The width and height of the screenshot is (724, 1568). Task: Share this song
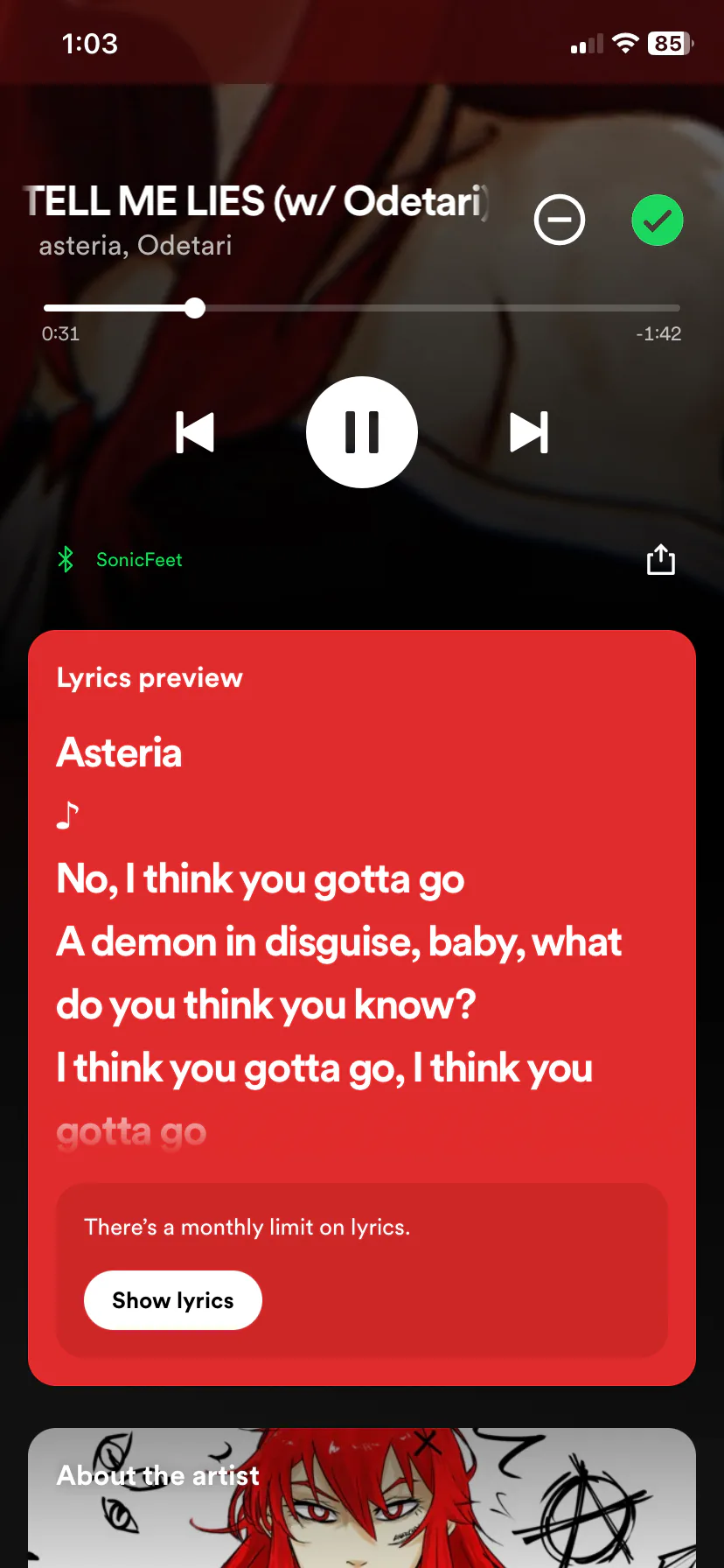pyautogui.click(x=661, y=559)
